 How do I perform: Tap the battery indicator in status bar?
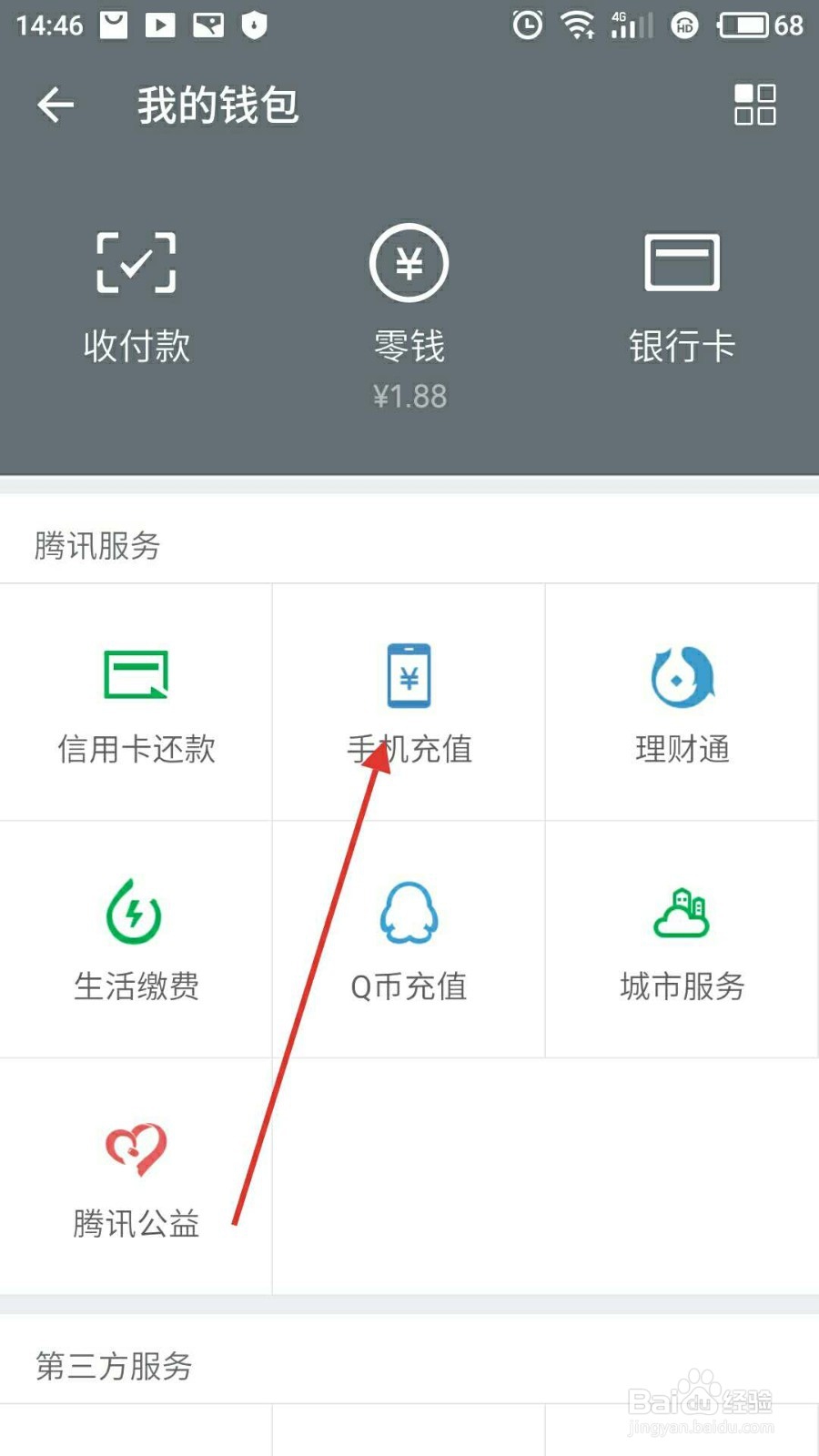click(x=746, y=25)
